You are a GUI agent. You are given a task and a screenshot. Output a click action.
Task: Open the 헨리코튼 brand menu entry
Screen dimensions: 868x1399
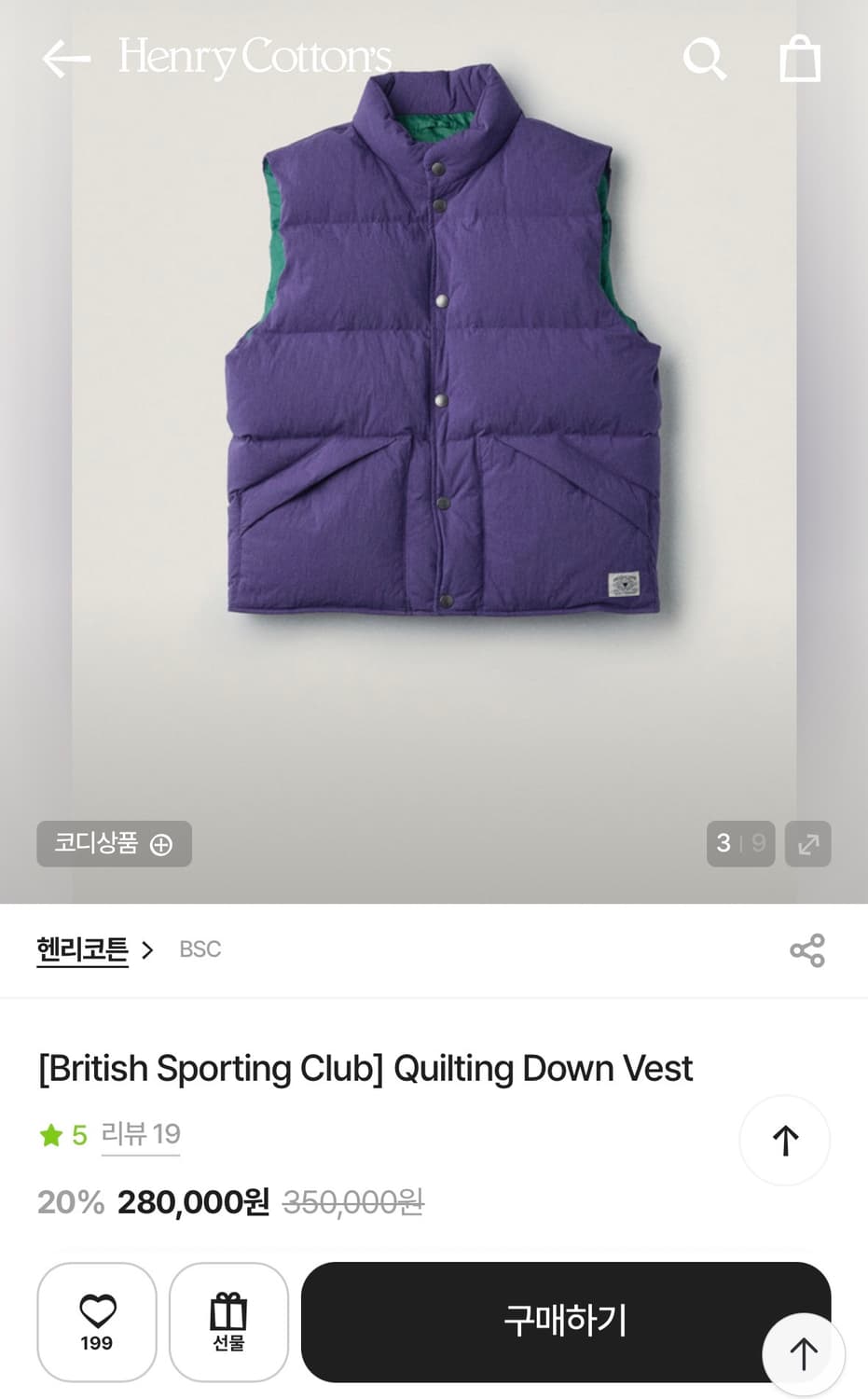point(81,949)
